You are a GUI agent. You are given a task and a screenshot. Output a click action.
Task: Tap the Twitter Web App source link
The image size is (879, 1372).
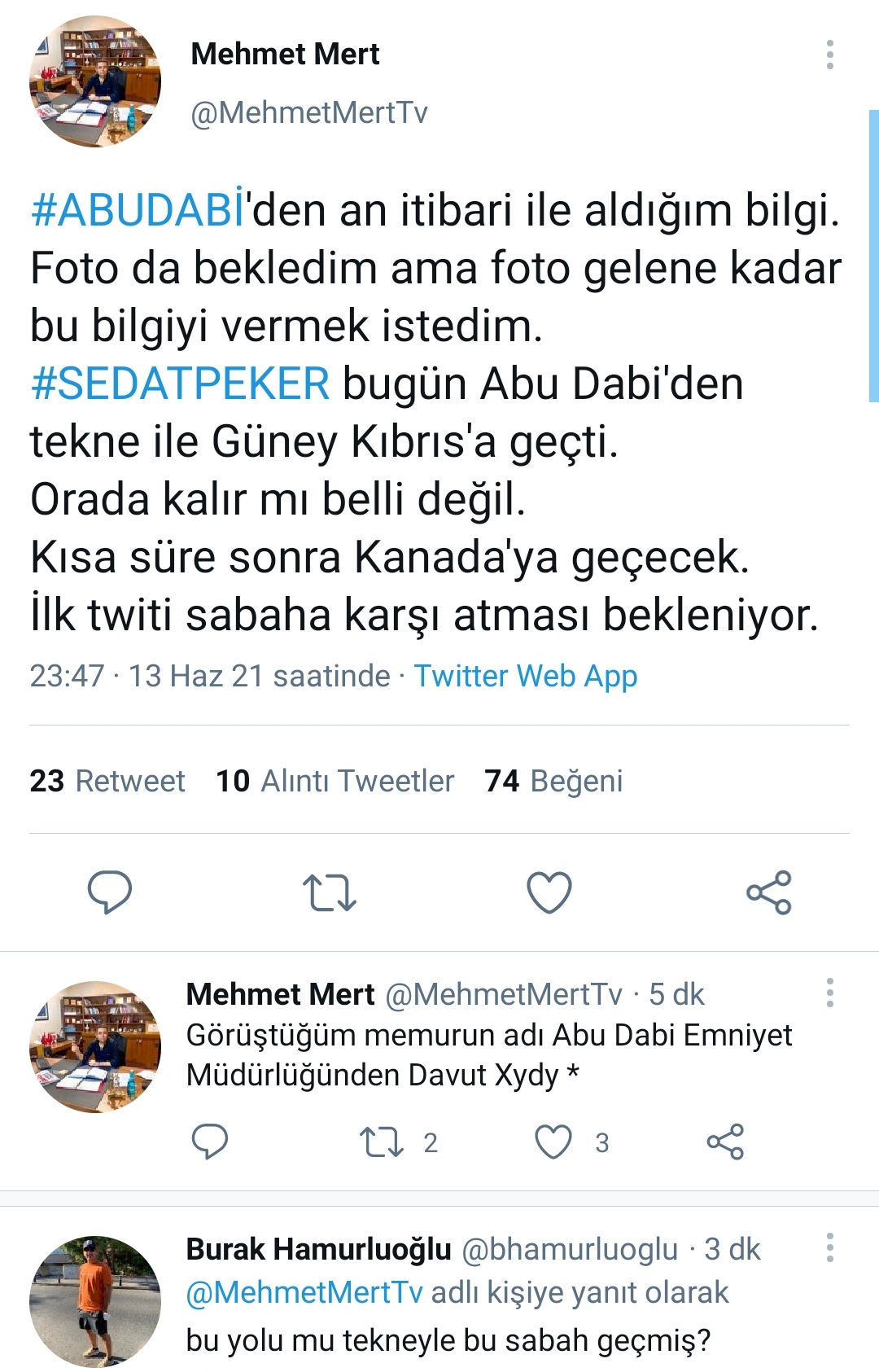click(x=525, y=676)
